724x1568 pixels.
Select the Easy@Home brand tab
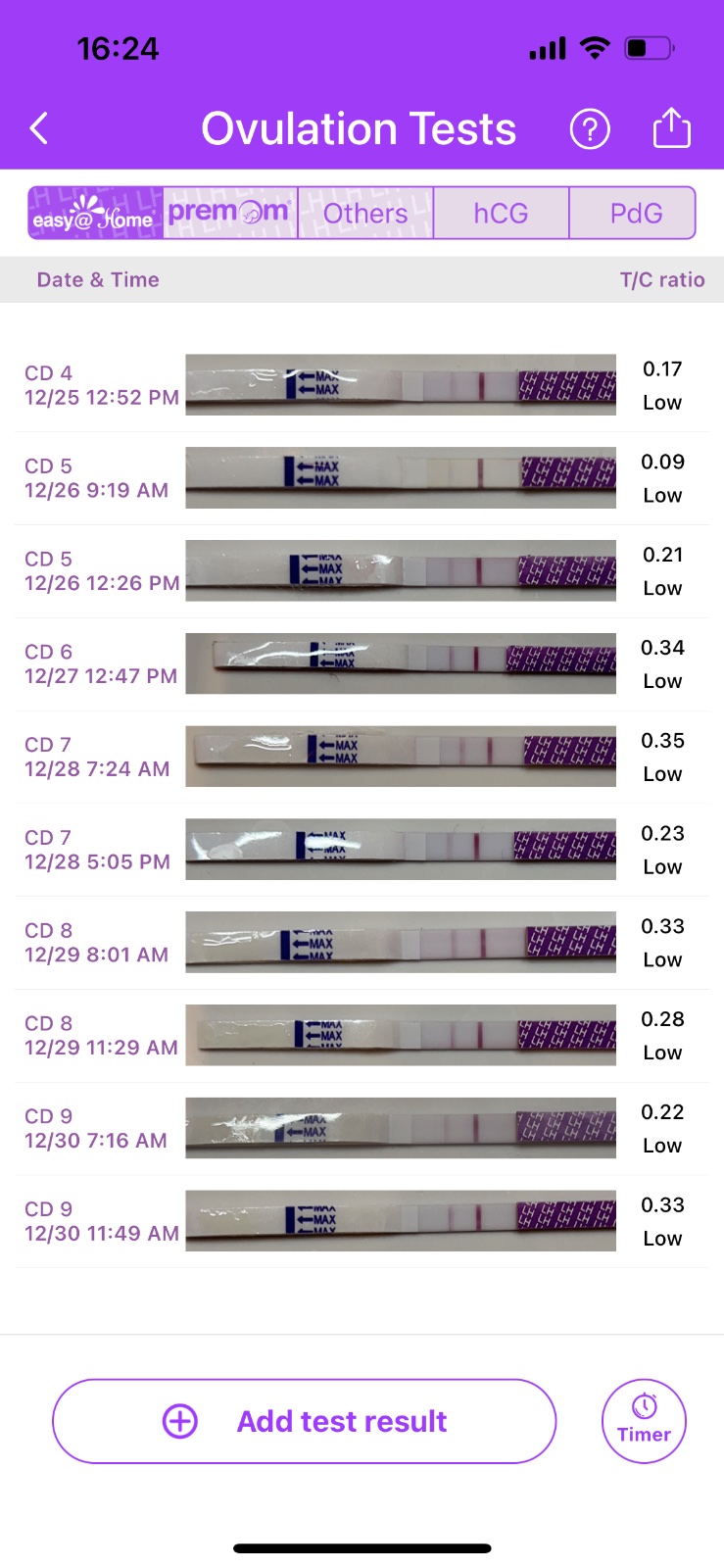point(95,213)
